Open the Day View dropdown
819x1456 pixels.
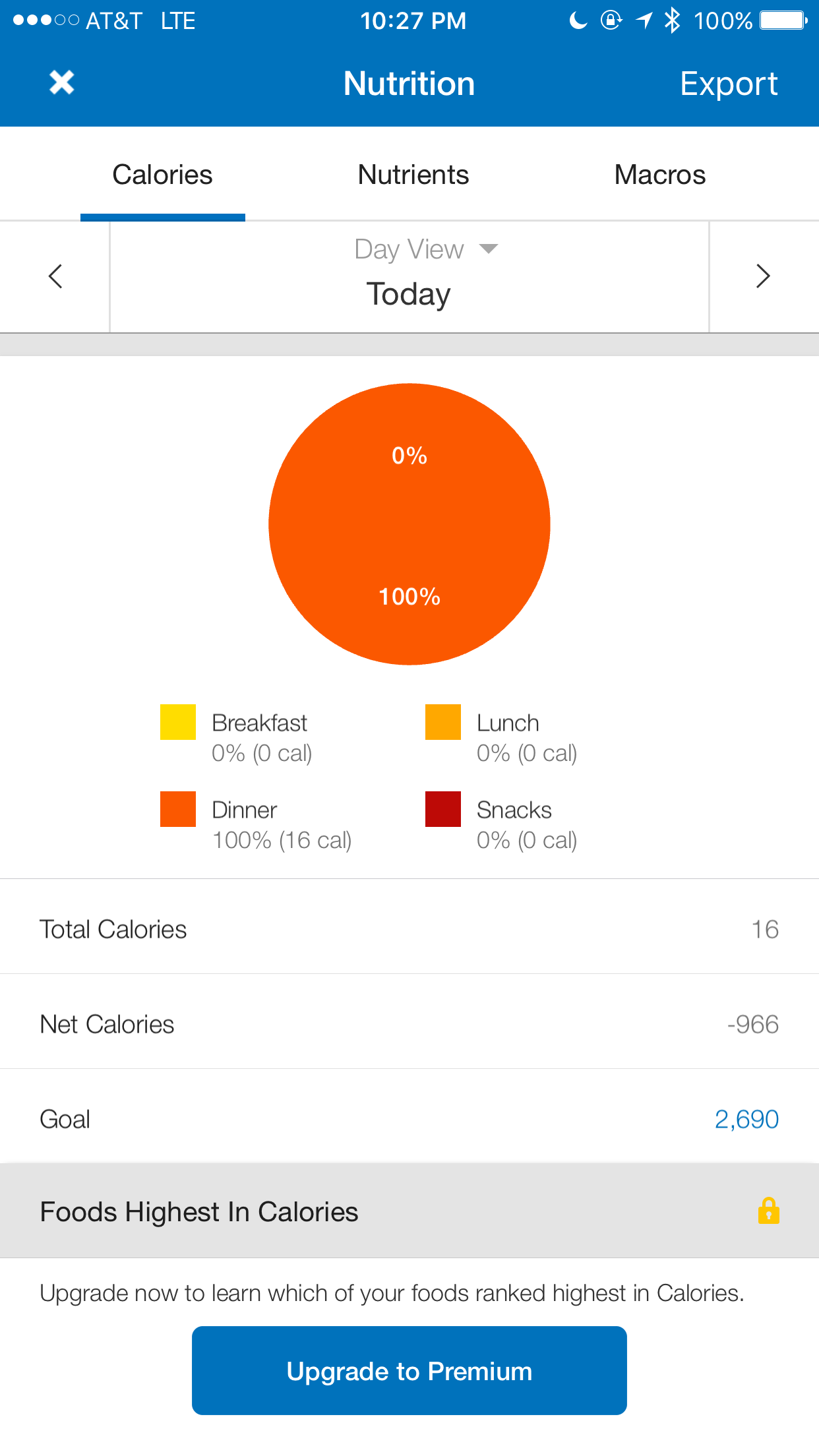426,249
